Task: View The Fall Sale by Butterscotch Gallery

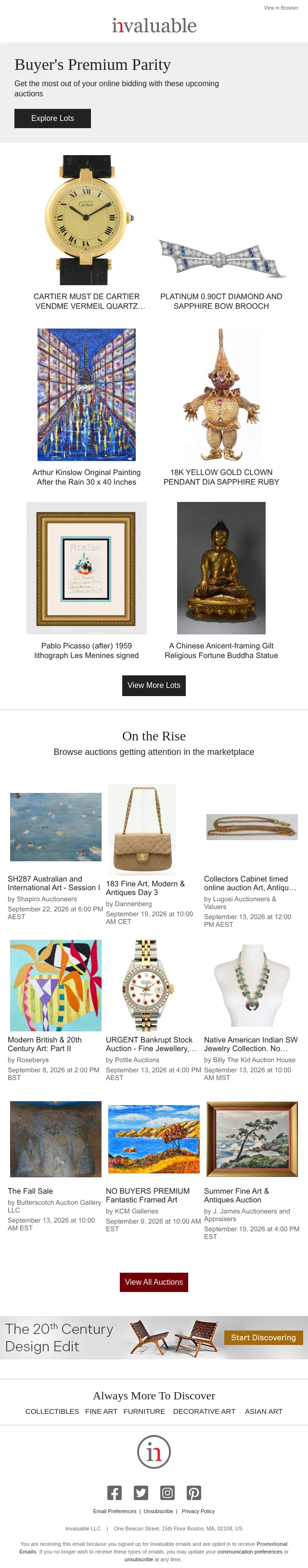Action: point(30,1191)
